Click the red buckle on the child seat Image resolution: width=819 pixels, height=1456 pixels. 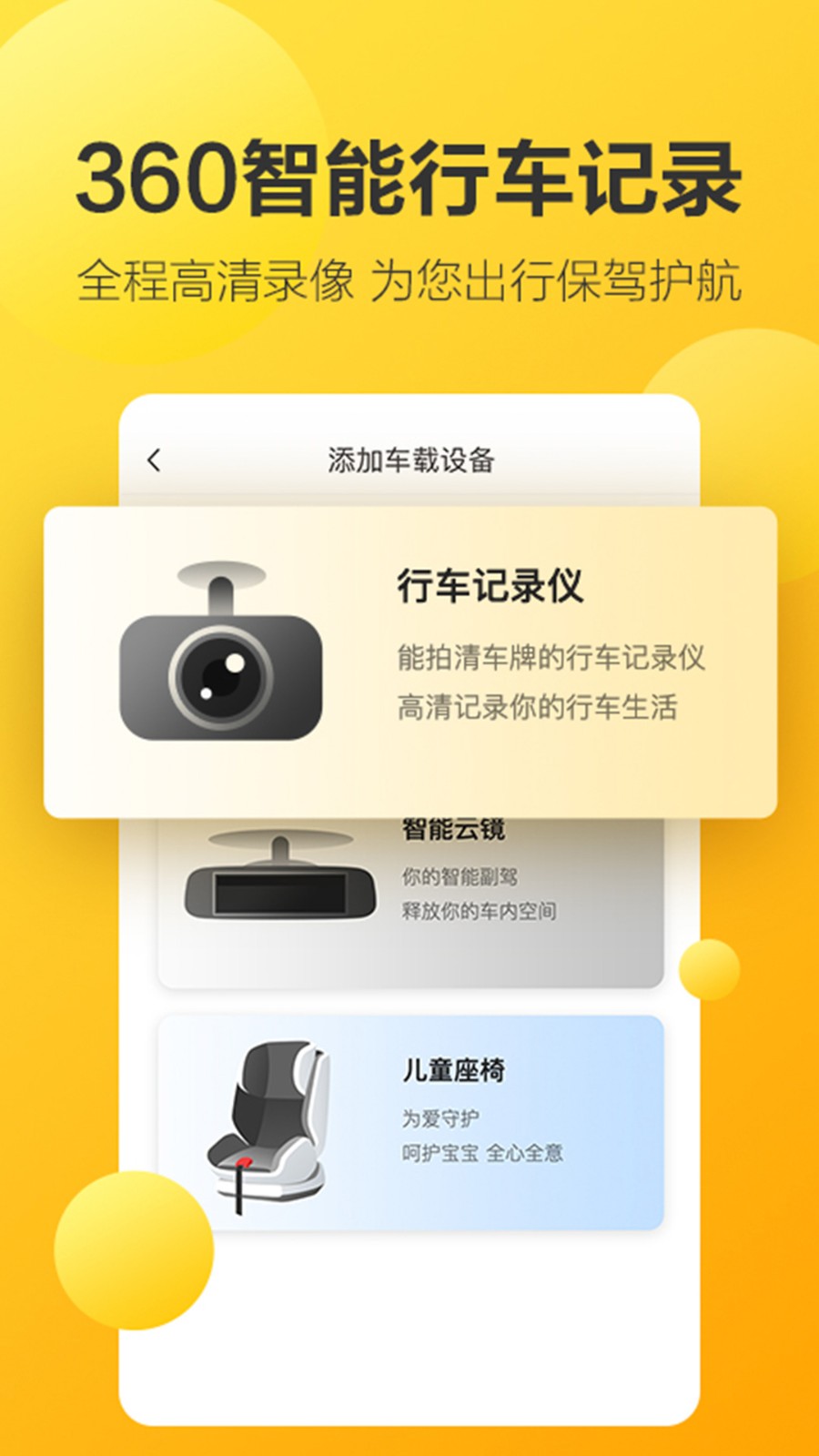click(244, 1162)
